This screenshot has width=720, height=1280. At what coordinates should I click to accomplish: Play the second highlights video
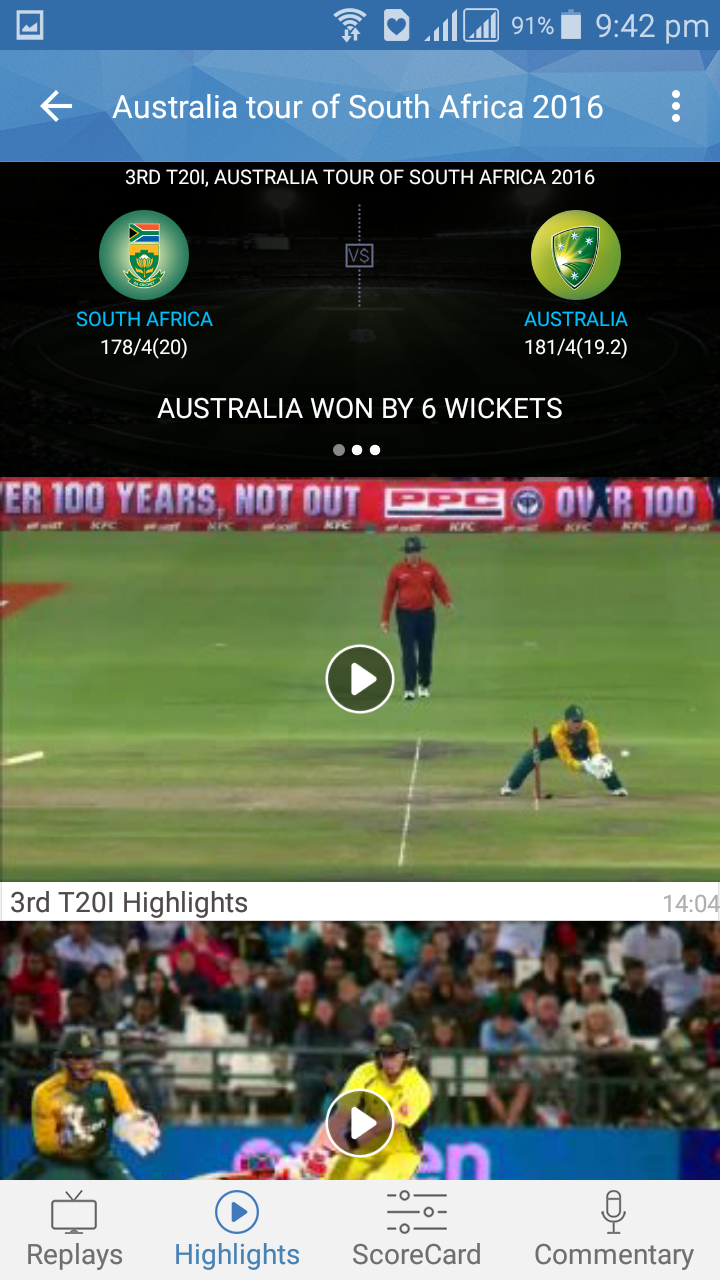pyautogui.click(x=360, y=1123)
